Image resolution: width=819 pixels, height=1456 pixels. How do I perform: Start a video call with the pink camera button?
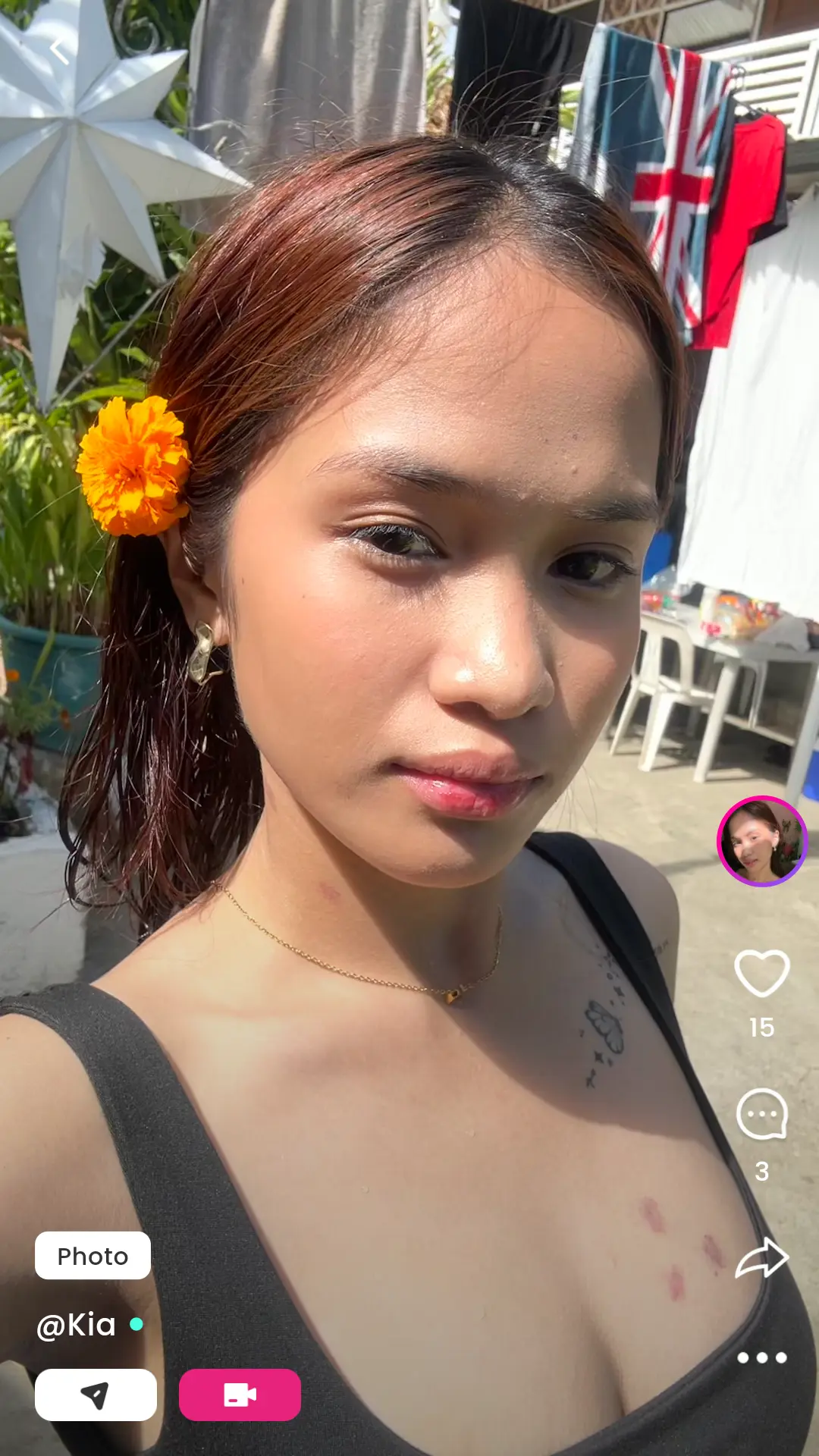[240, 1395]
